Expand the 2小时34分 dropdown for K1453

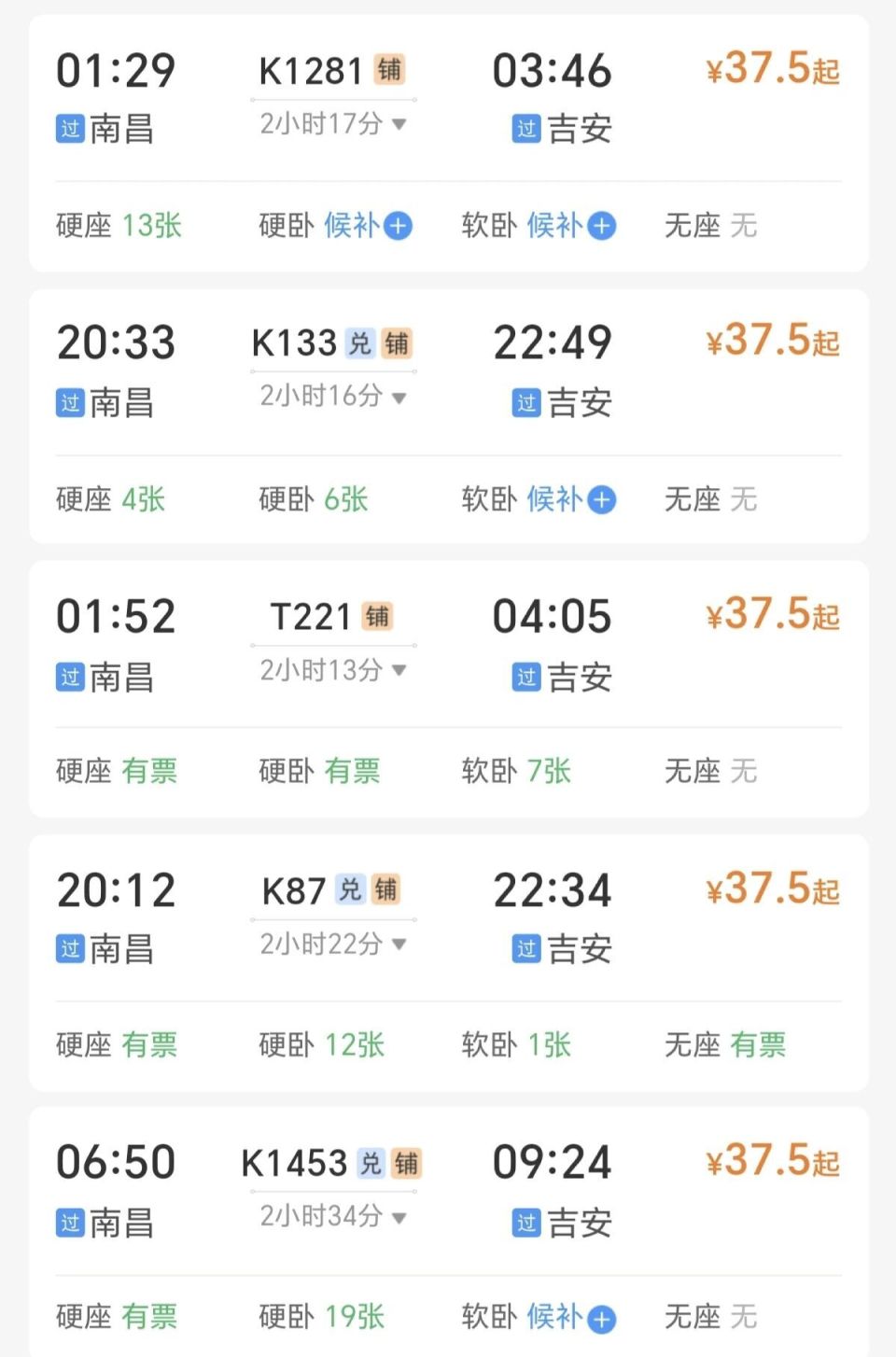pos(332,1217)
